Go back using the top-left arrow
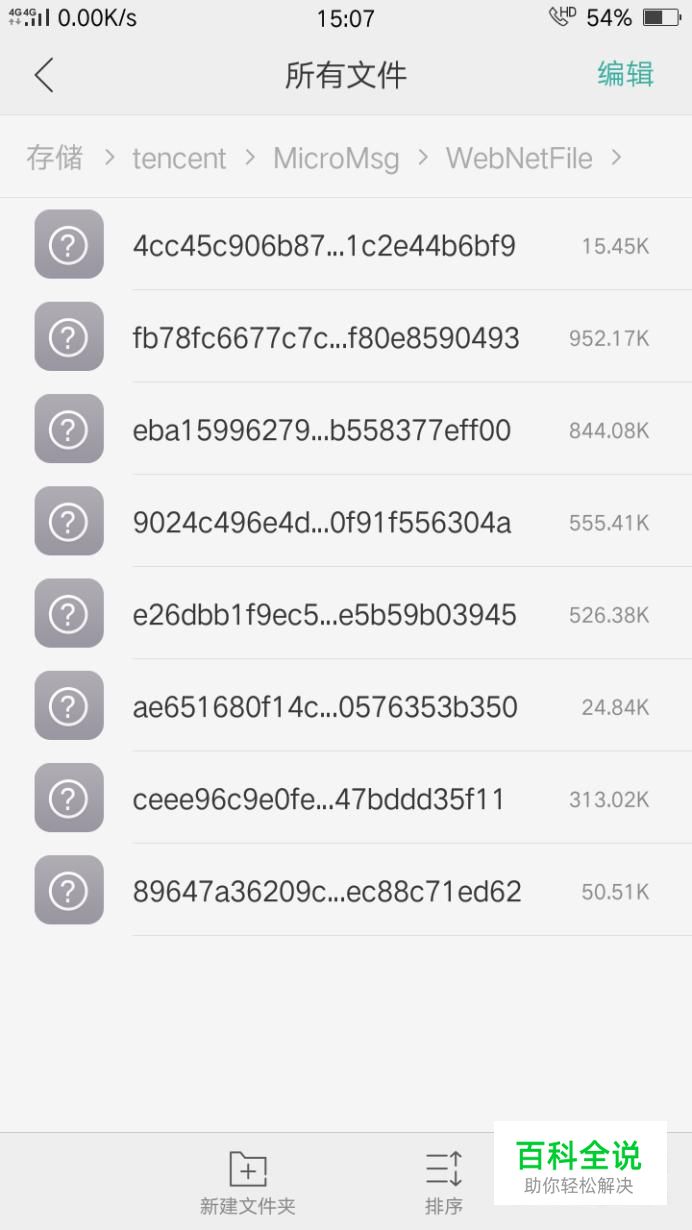This screenshot has height=1230, width=692. (x=44, y=75)
